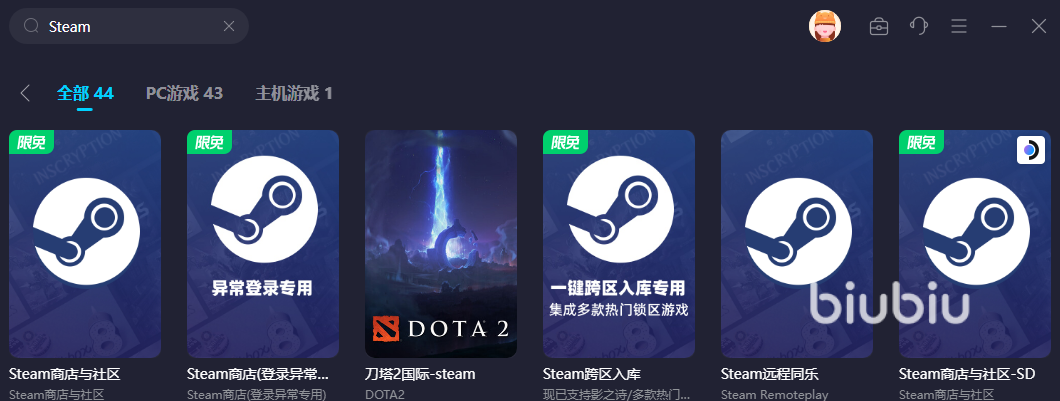Open the user profile avatar
Viewport: 1060px width, 401px height.
click(825, 26)
